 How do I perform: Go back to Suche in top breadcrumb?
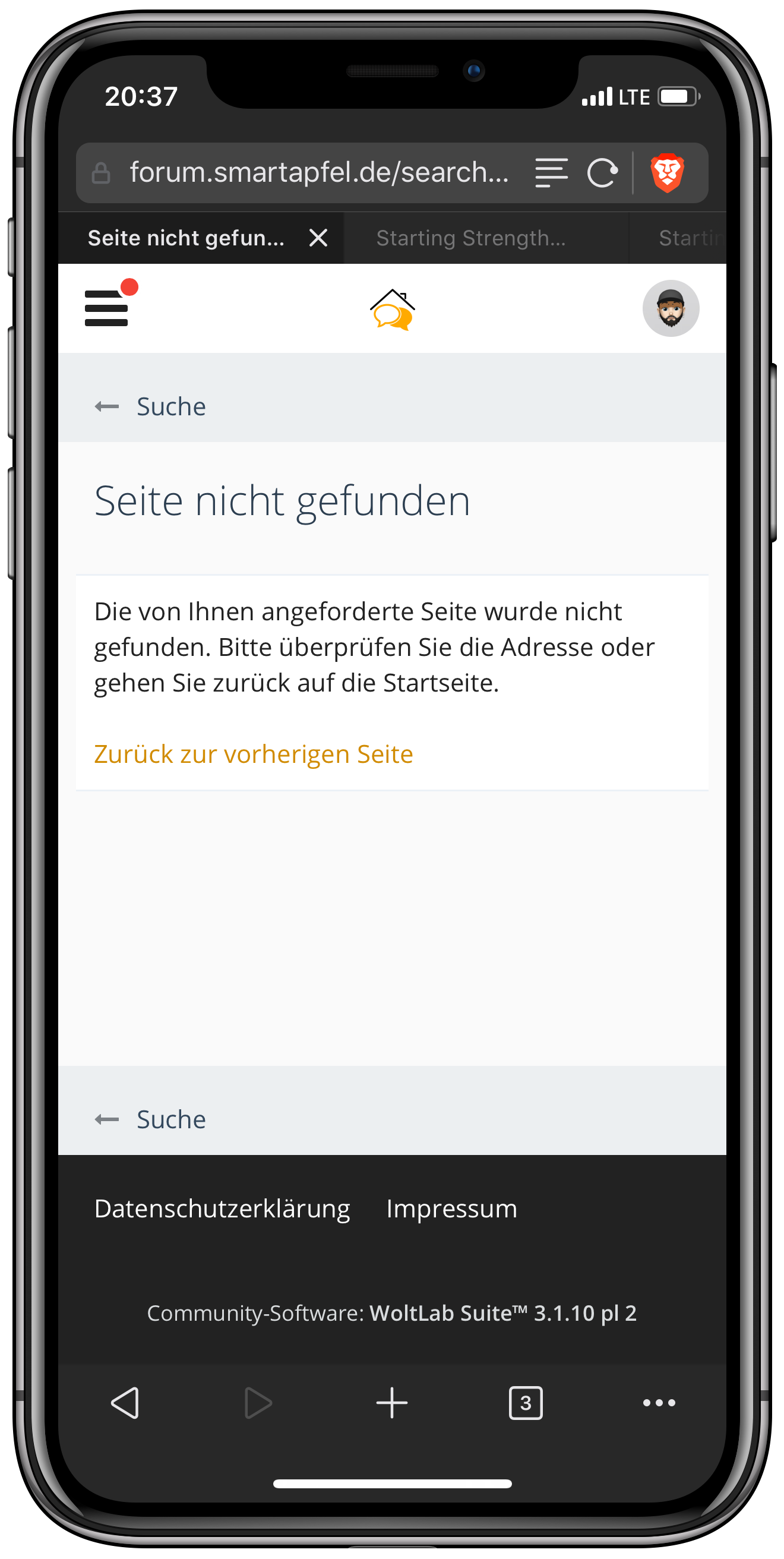coord(170,407)
